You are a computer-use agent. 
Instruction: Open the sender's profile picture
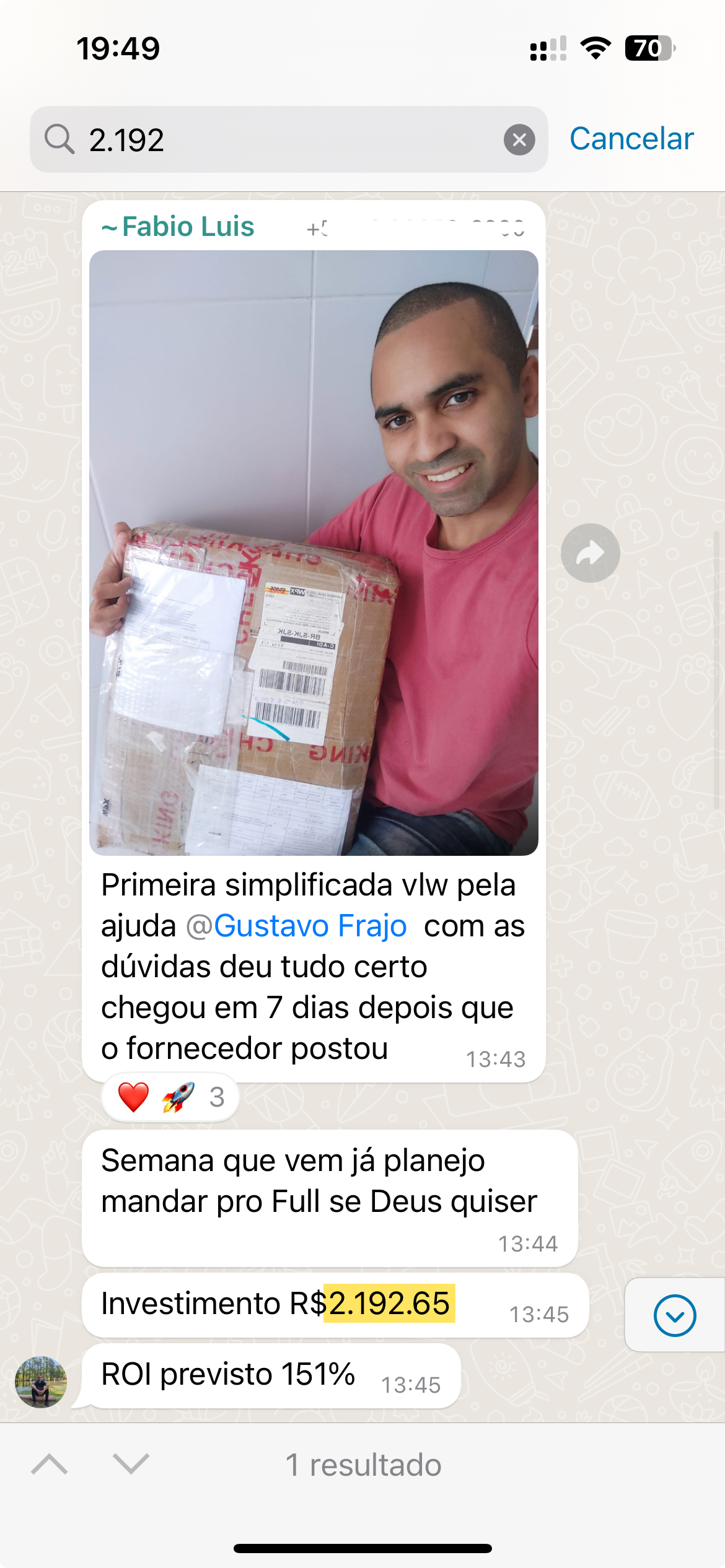click(x=41, y=1382)
